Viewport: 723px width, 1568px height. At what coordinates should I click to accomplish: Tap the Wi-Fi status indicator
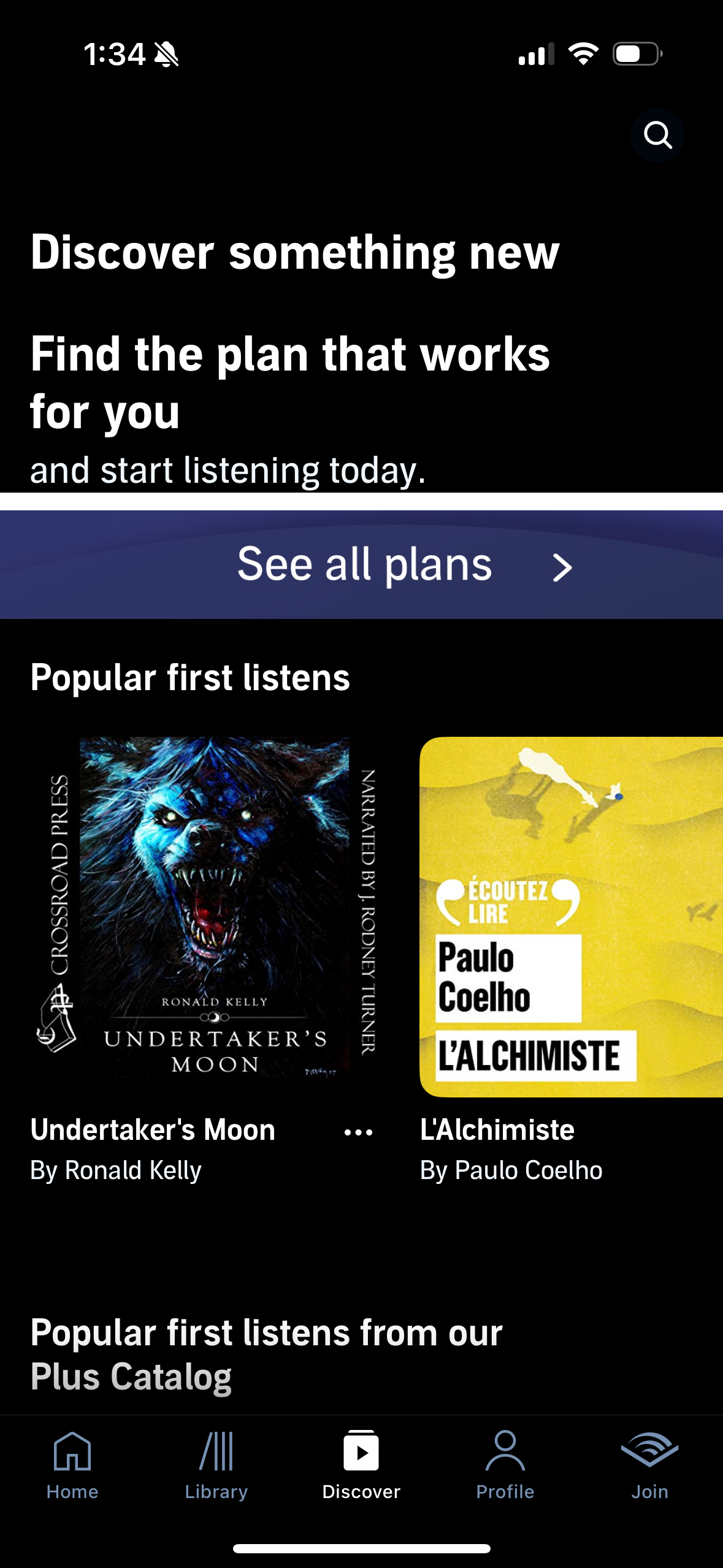pyautogui.click(x=582, y=54)
